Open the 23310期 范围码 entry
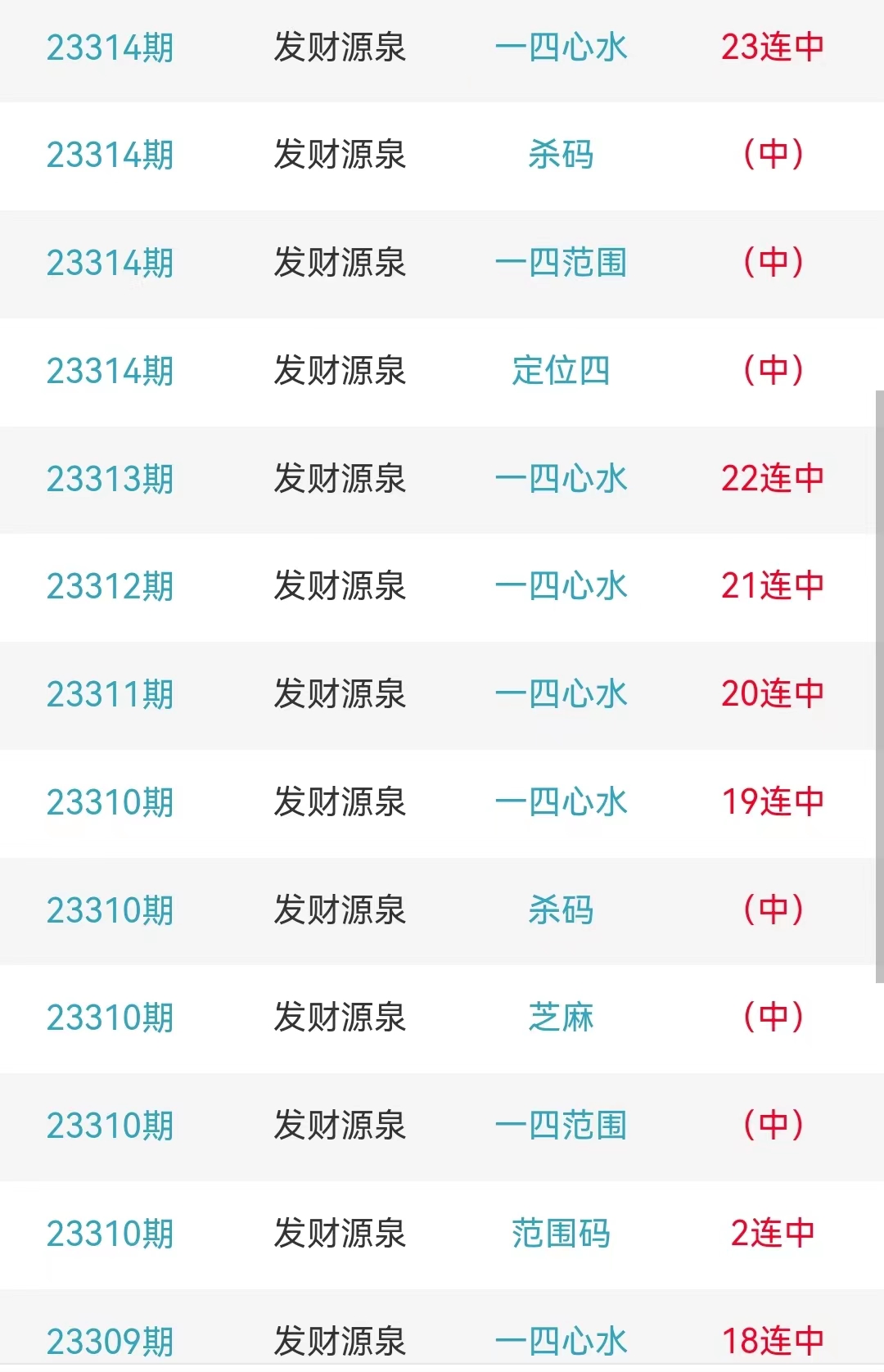This screenshot has height=1372, width=884. pyautogui.click(x=561, y=1234)
